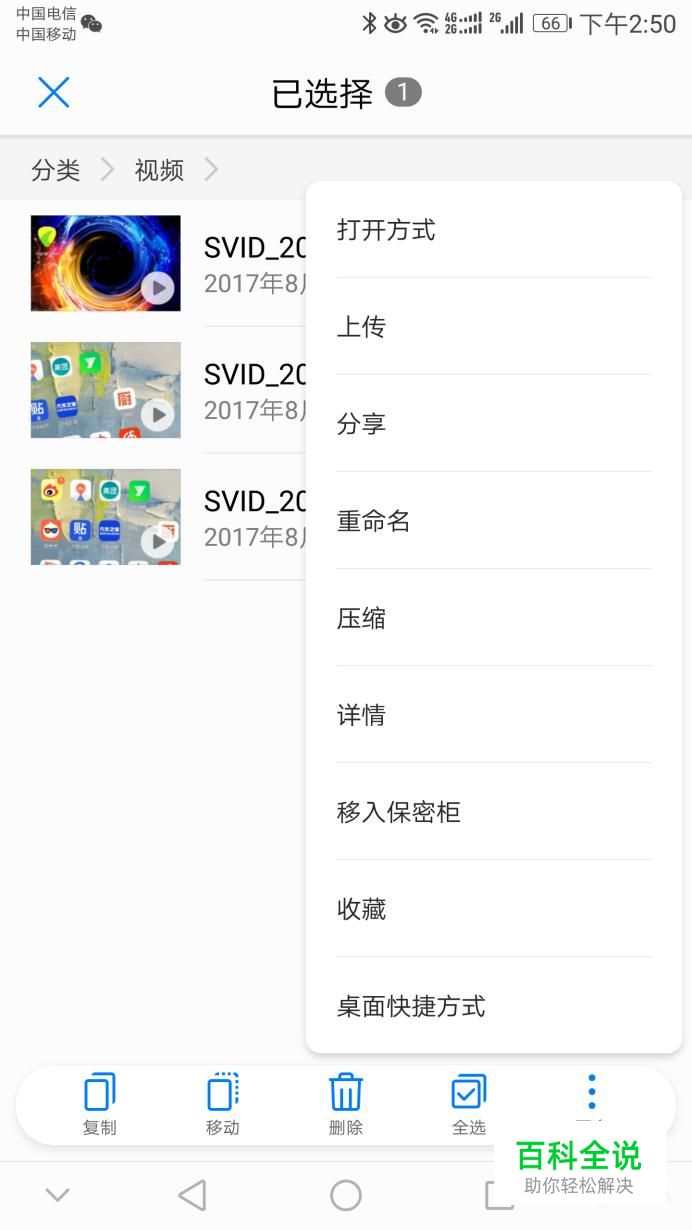The height and width of the screenshot is (1230, 692).
Task: Tap the 移动 move button
Action: pyautogui.click(x=223, y=1104)
